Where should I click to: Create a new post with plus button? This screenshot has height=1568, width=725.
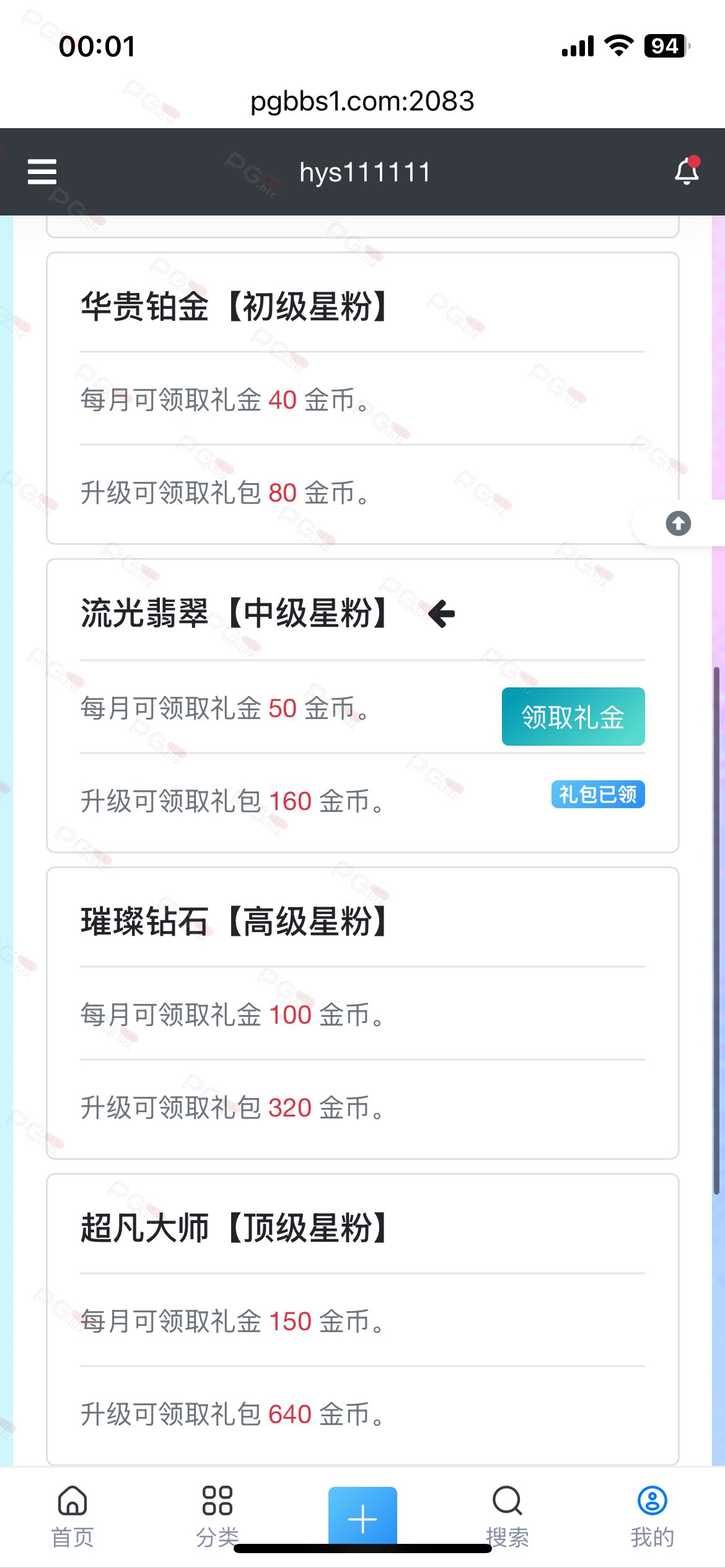[362, 1516]
